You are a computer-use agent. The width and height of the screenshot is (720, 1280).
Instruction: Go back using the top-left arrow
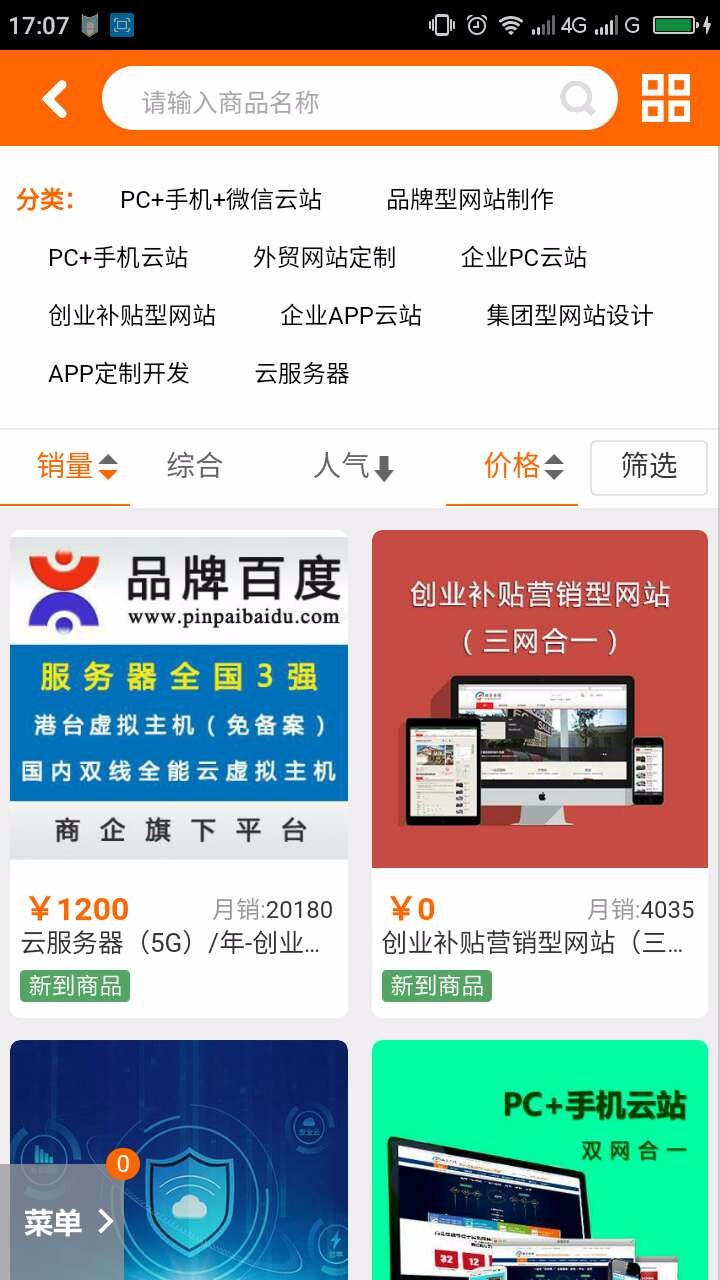click(x=55, y=99)
